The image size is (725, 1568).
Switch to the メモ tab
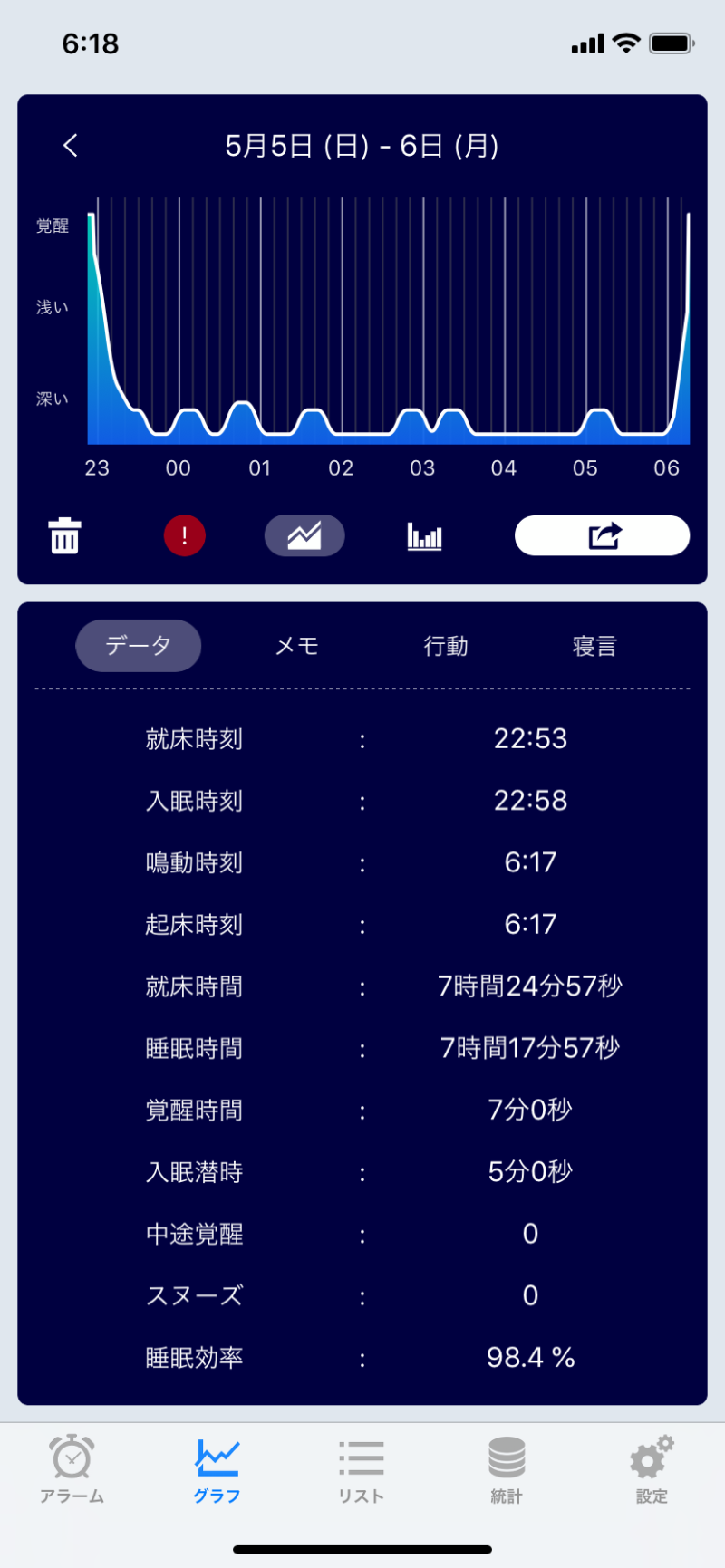(x=297, y=646)
